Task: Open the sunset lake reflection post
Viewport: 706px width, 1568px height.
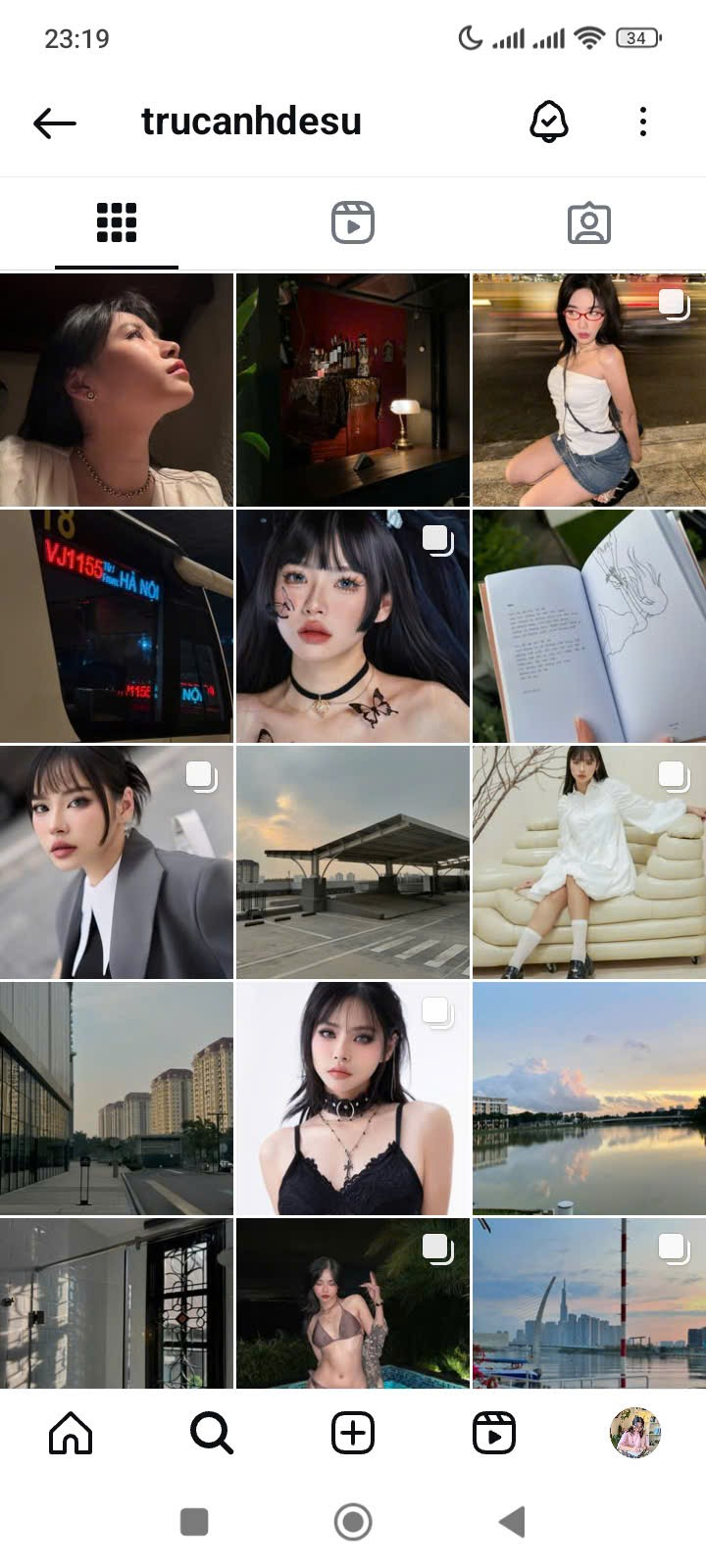Action: click(589, 1099)
